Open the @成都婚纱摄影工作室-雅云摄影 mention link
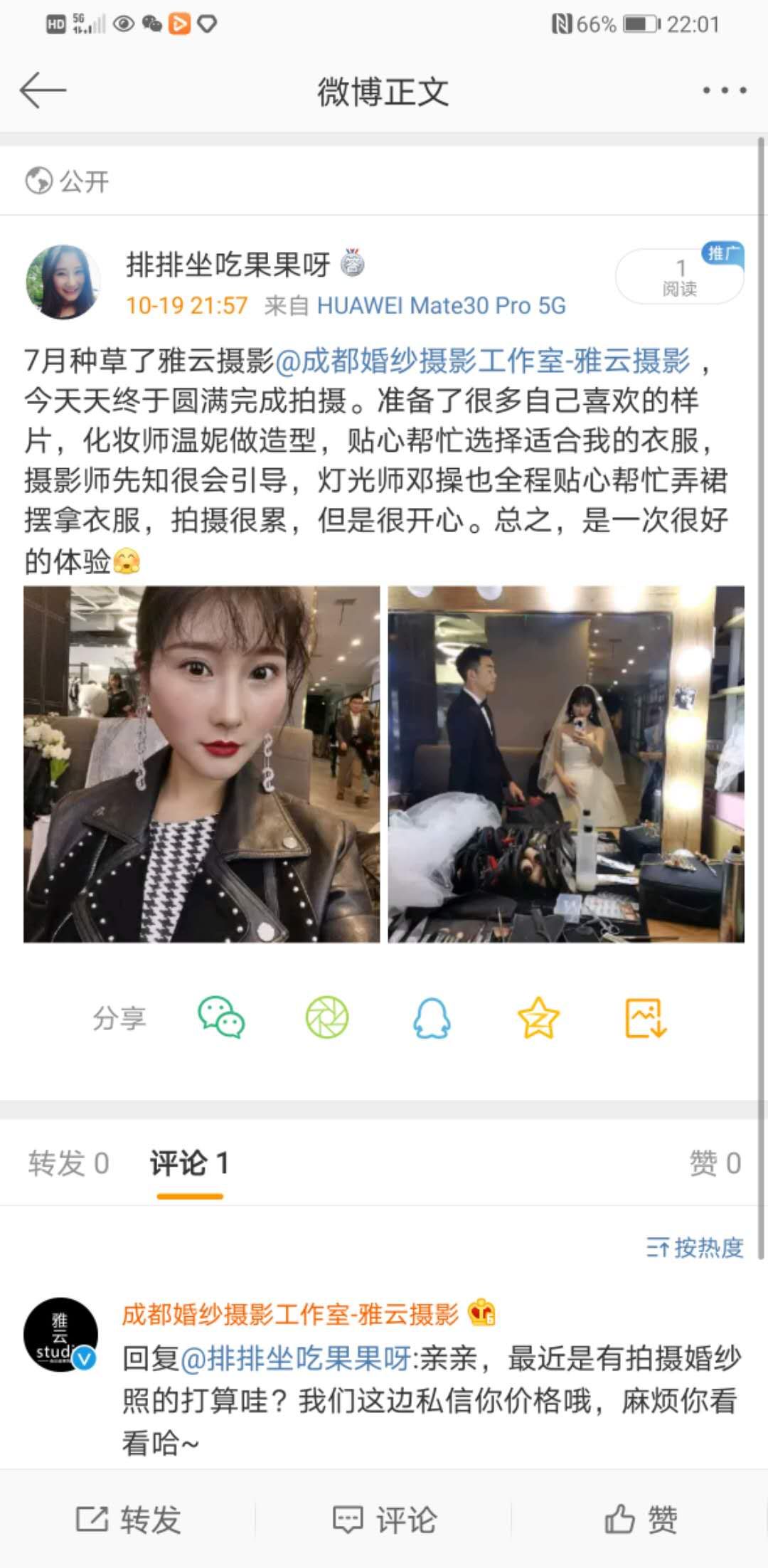The height and width of the screenshot is (1568, 768). click(x=482, y=361)
